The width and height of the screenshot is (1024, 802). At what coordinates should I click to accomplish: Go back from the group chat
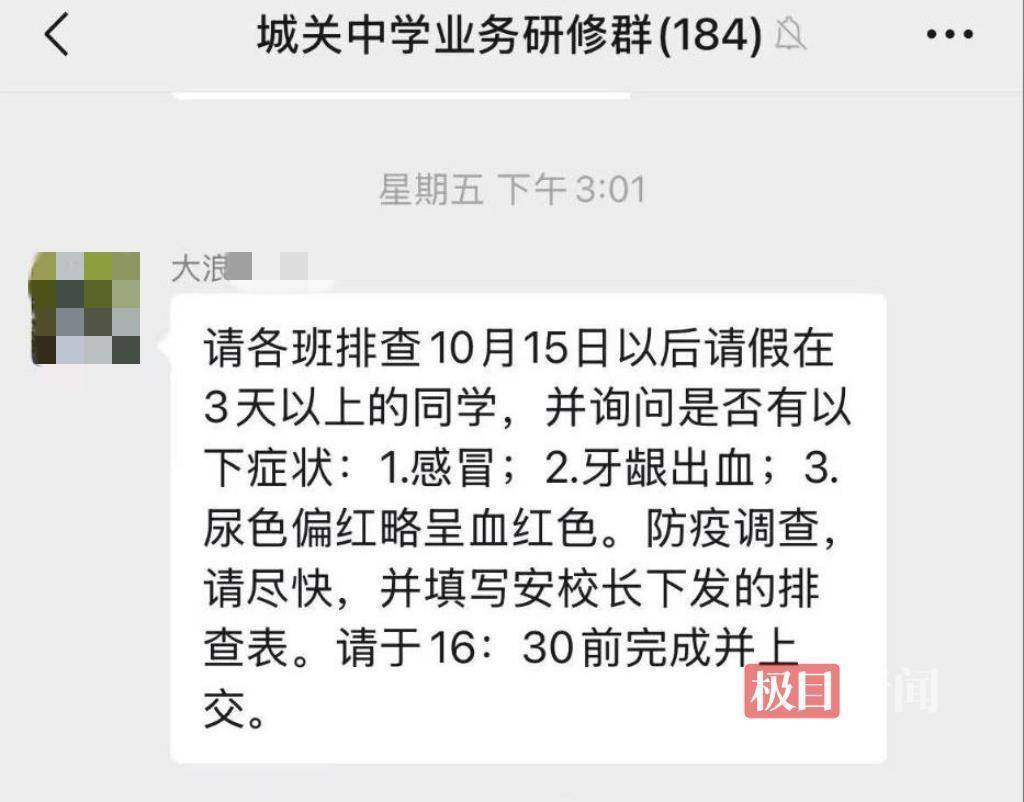(57, 37)
